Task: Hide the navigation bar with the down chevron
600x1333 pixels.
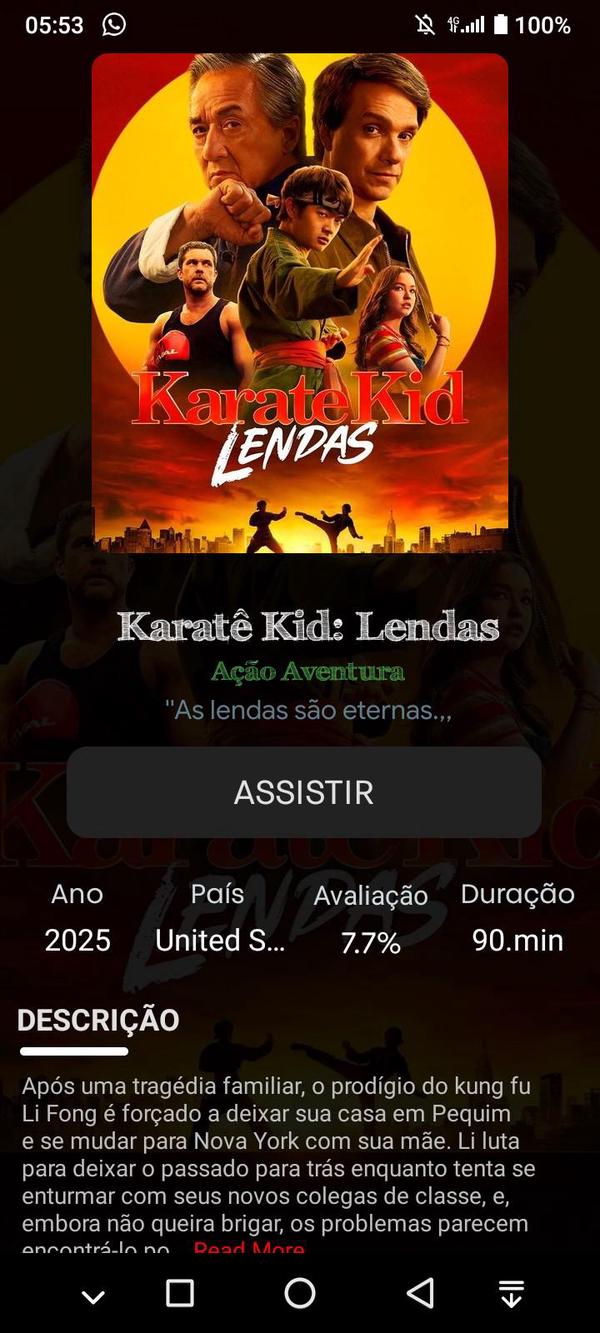Action: tap(93, 1296)
